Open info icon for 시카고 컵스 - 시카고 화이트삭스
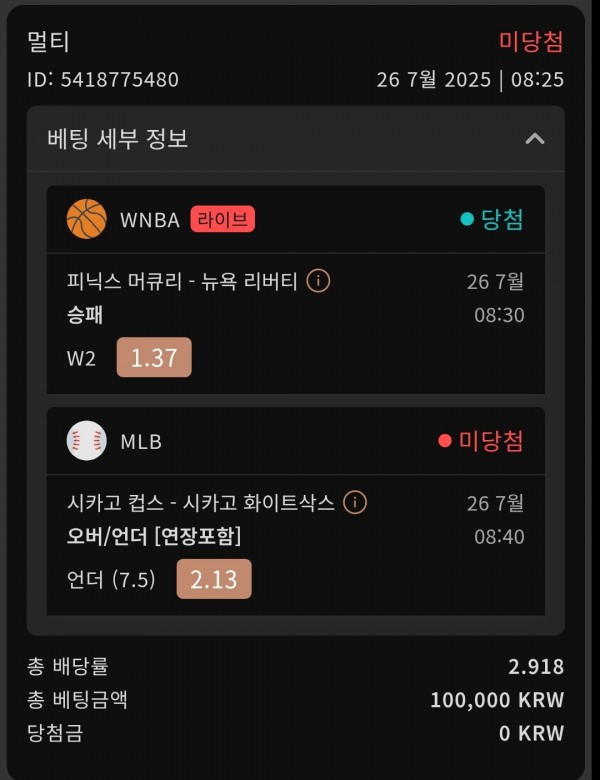This screenshot has height=780, width=600. [x=354, y=502]
